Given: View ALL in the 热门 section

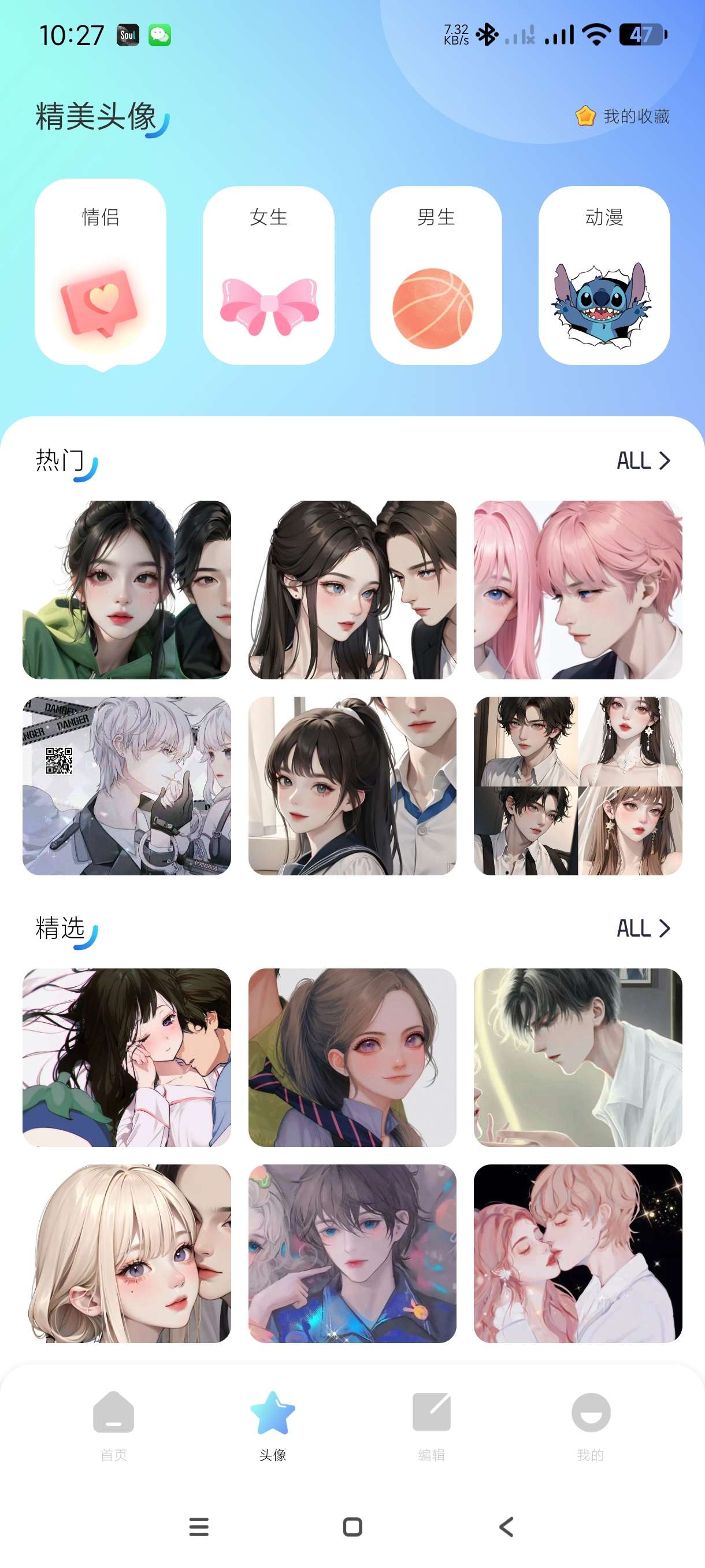Looking at the screenshot, I should click(x=643, y=461).
